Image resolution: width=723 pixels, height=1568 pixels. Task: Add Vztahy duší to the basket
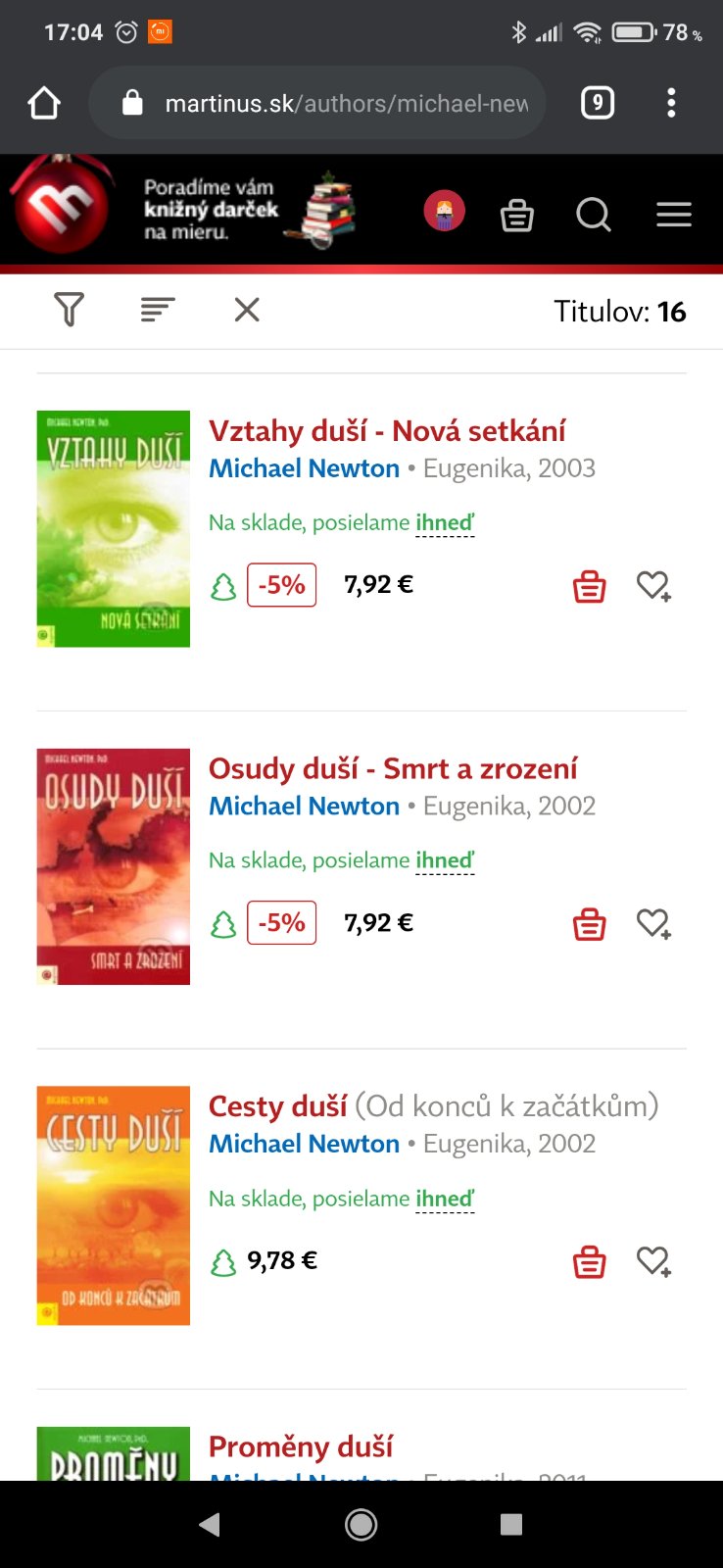tap(589, 586)
